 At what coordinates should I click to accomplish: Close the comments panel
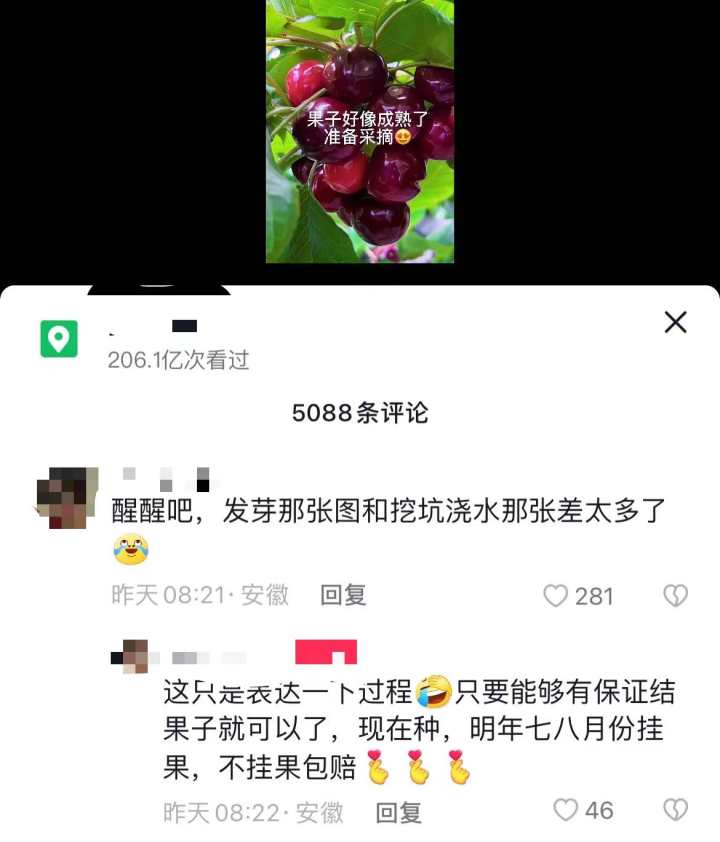676,322
